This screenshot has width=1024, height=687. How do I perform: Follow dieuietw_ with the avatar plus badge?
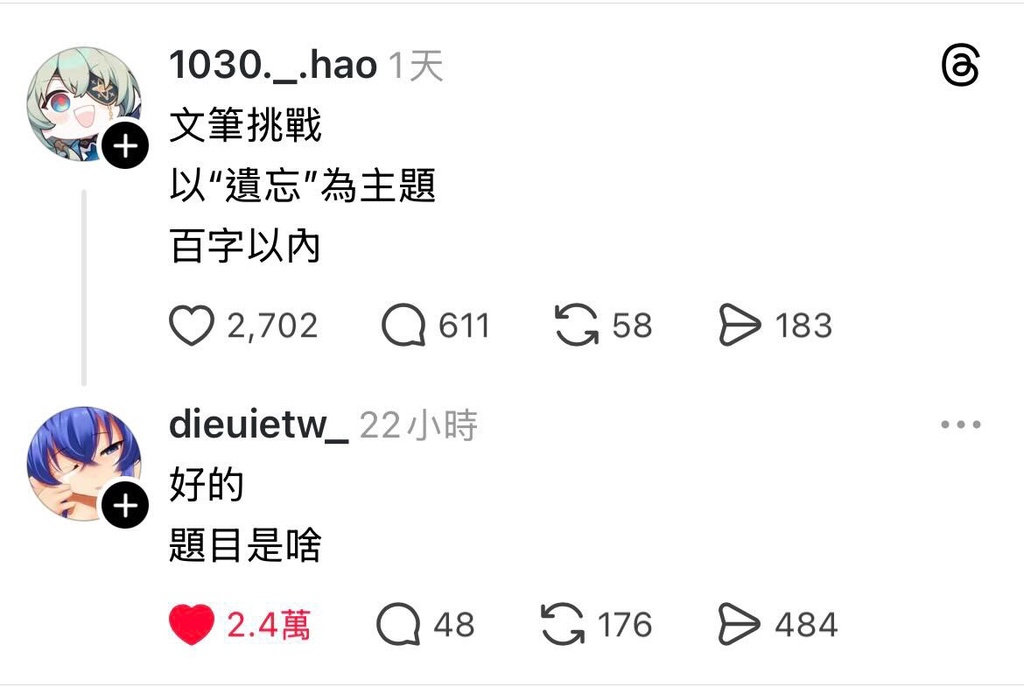(x=125, y=507)
